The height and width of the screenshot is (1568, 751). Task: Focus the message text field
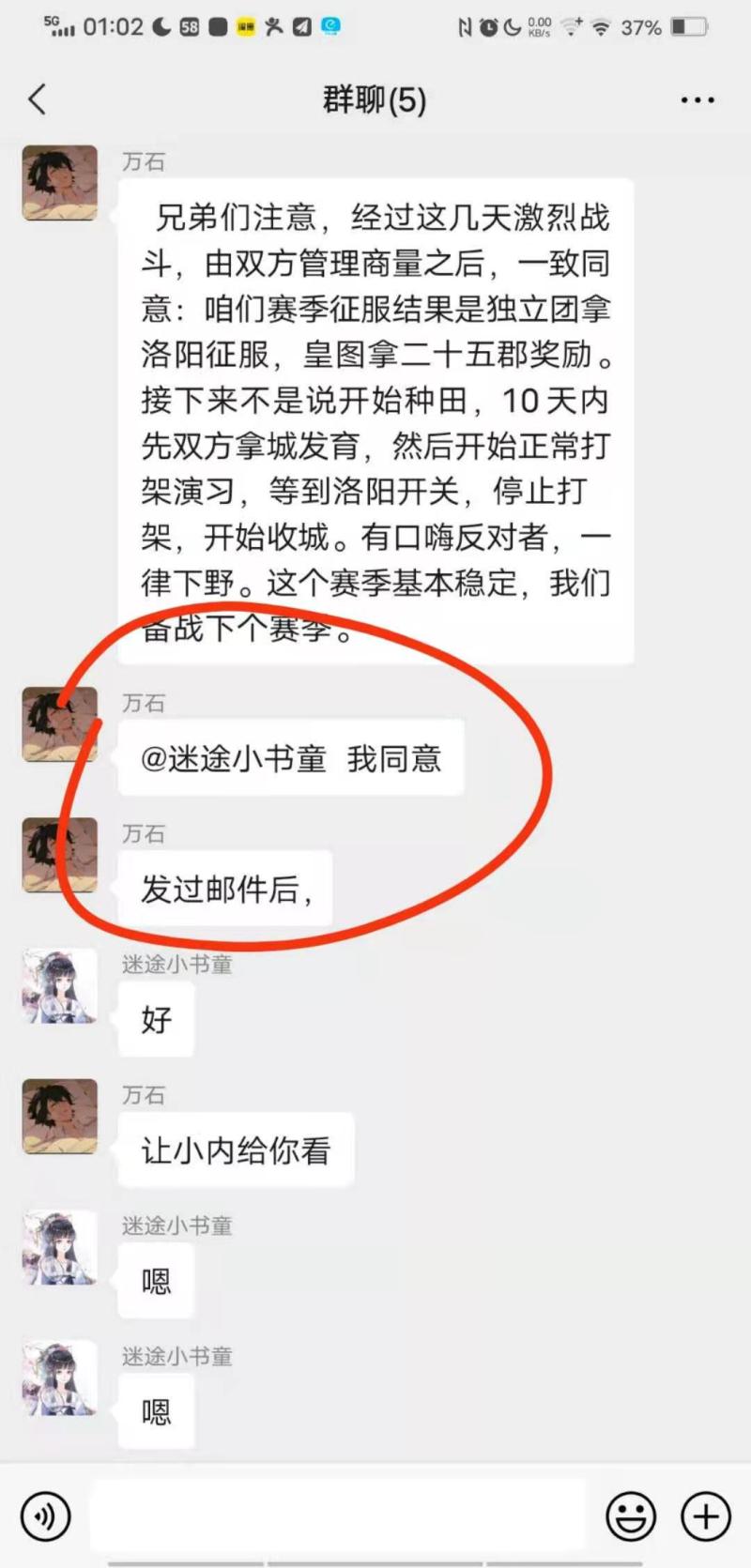pyautogui.click(x=338, y=1515)
